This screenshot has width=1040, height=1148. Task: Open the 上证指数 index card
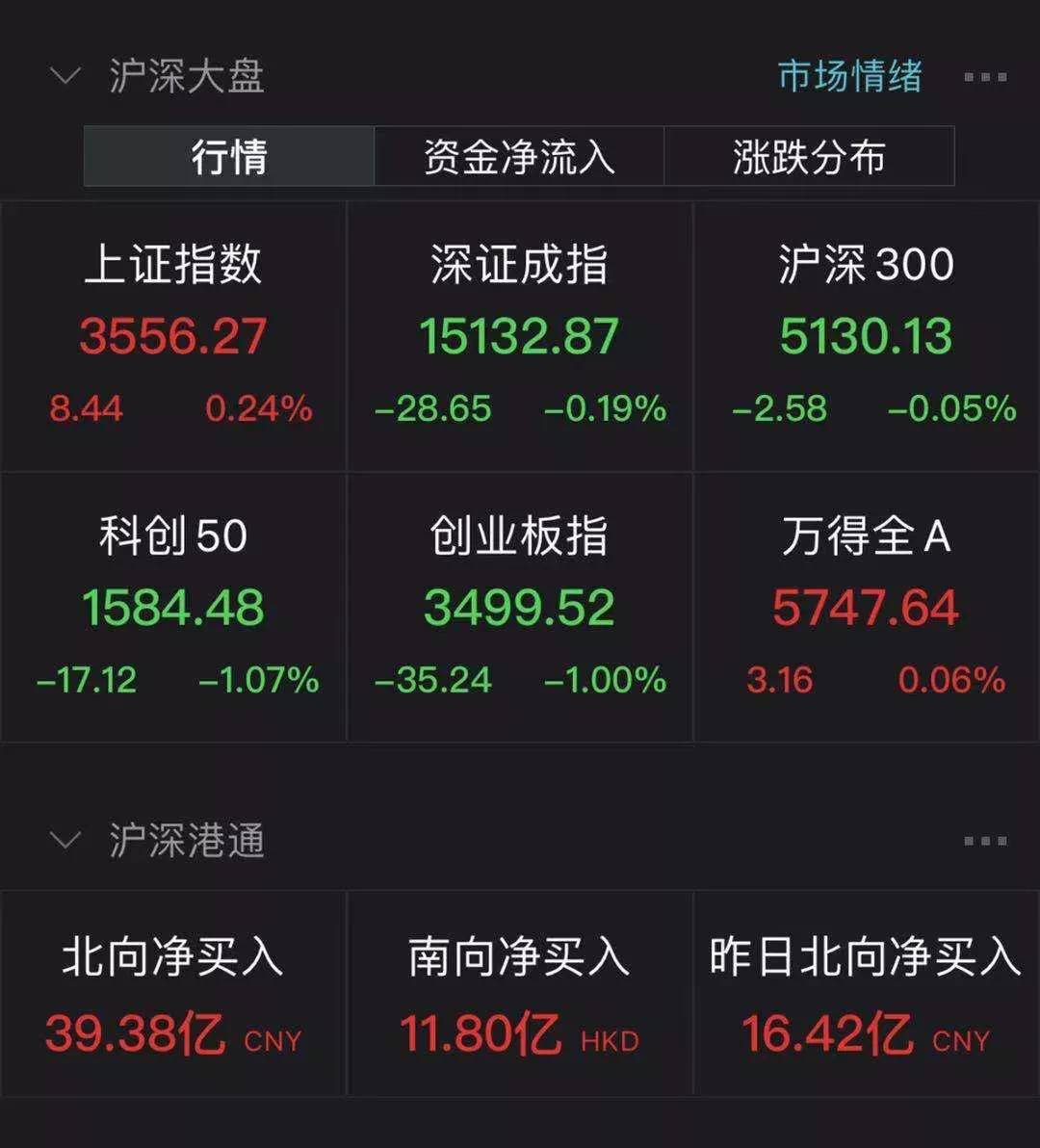pyautogui.click(x=173, y=335)
